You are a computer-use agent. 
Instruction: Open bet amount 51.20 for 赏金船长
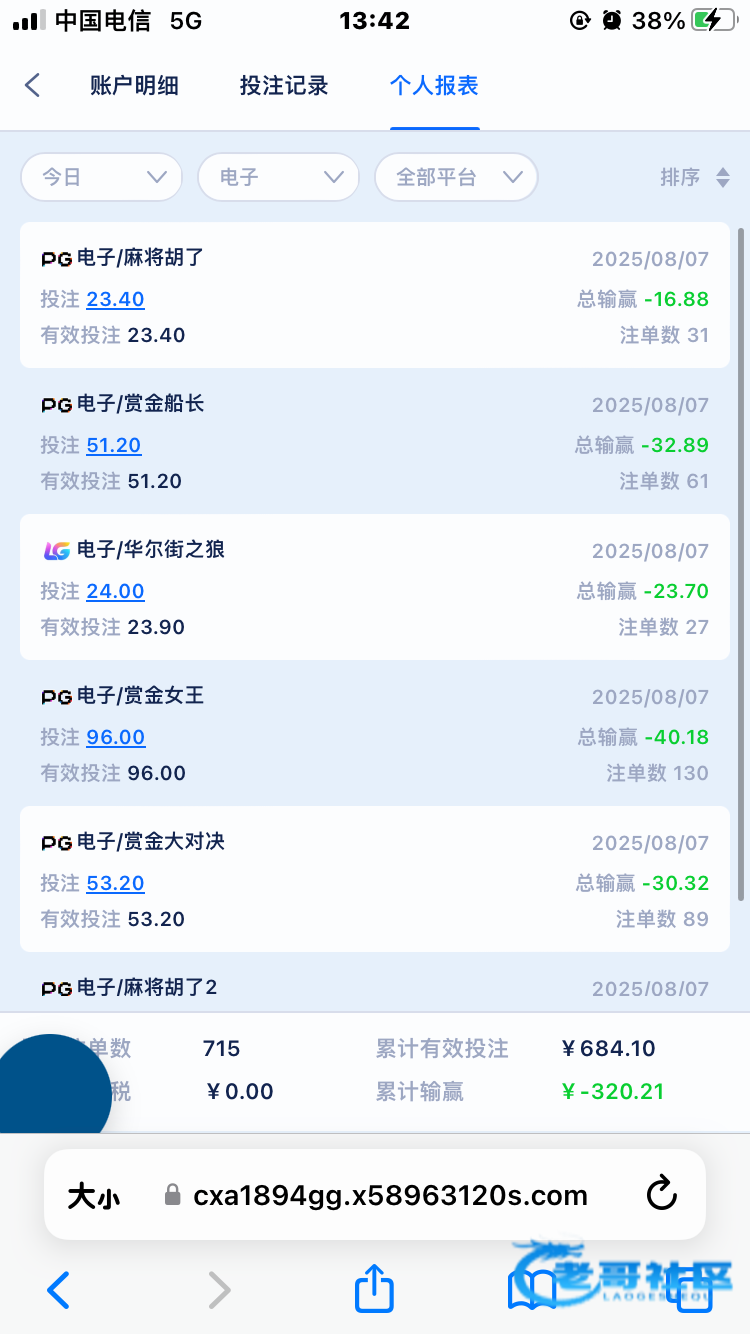[x=114, y=445]
